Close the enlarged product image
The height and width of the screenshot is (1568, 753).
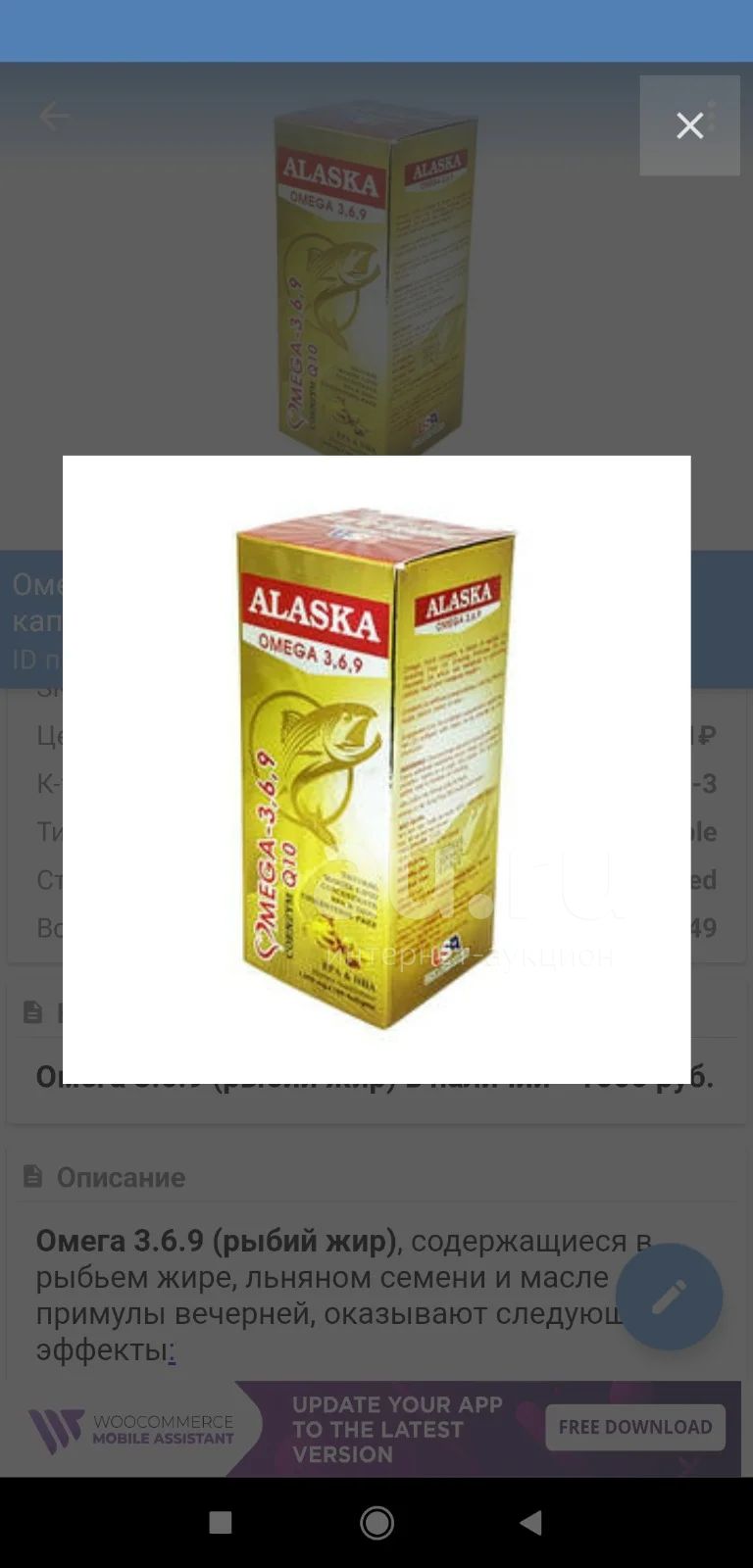coord(689,125)
